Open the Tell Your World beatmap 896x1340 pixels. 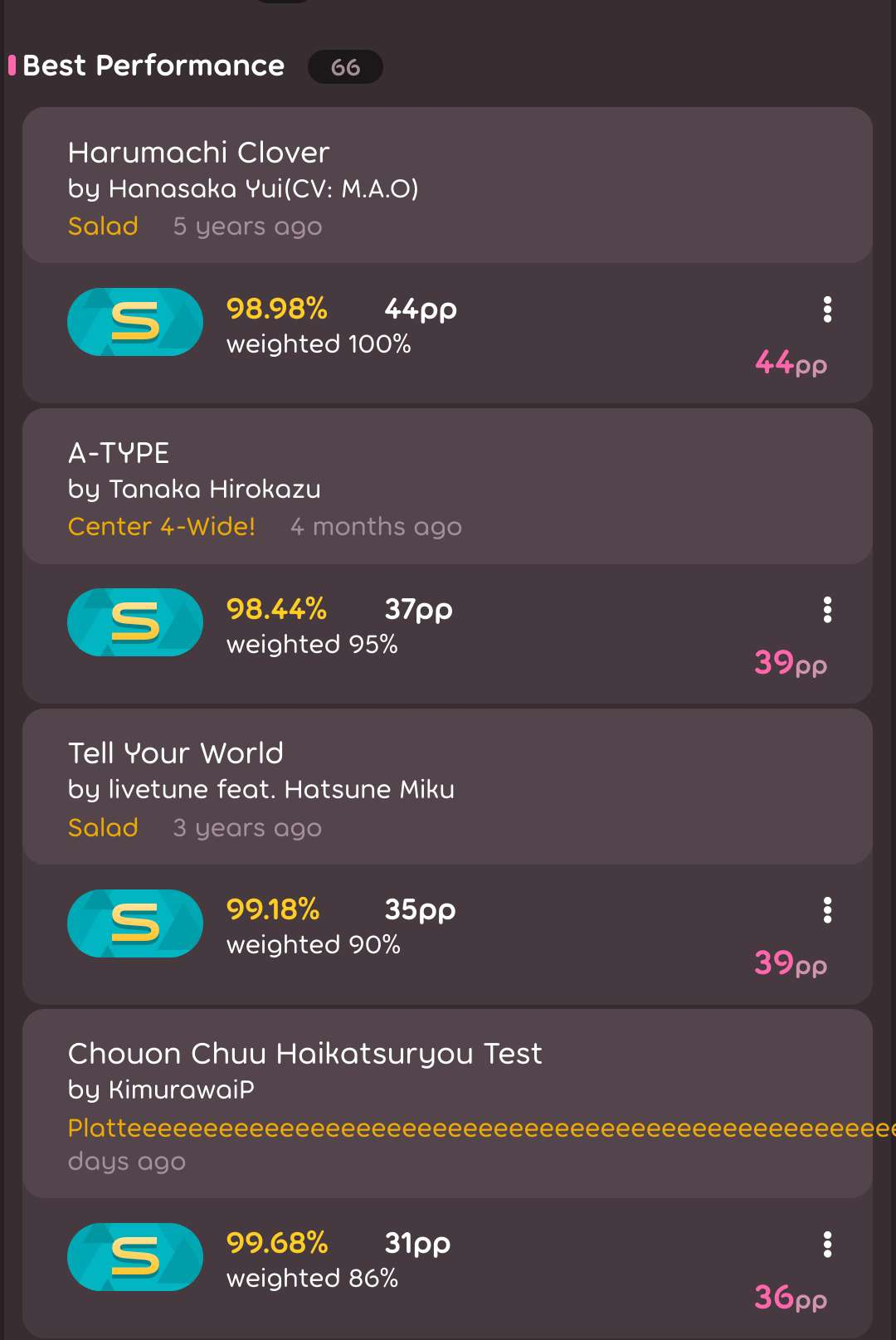coord(176,753)
